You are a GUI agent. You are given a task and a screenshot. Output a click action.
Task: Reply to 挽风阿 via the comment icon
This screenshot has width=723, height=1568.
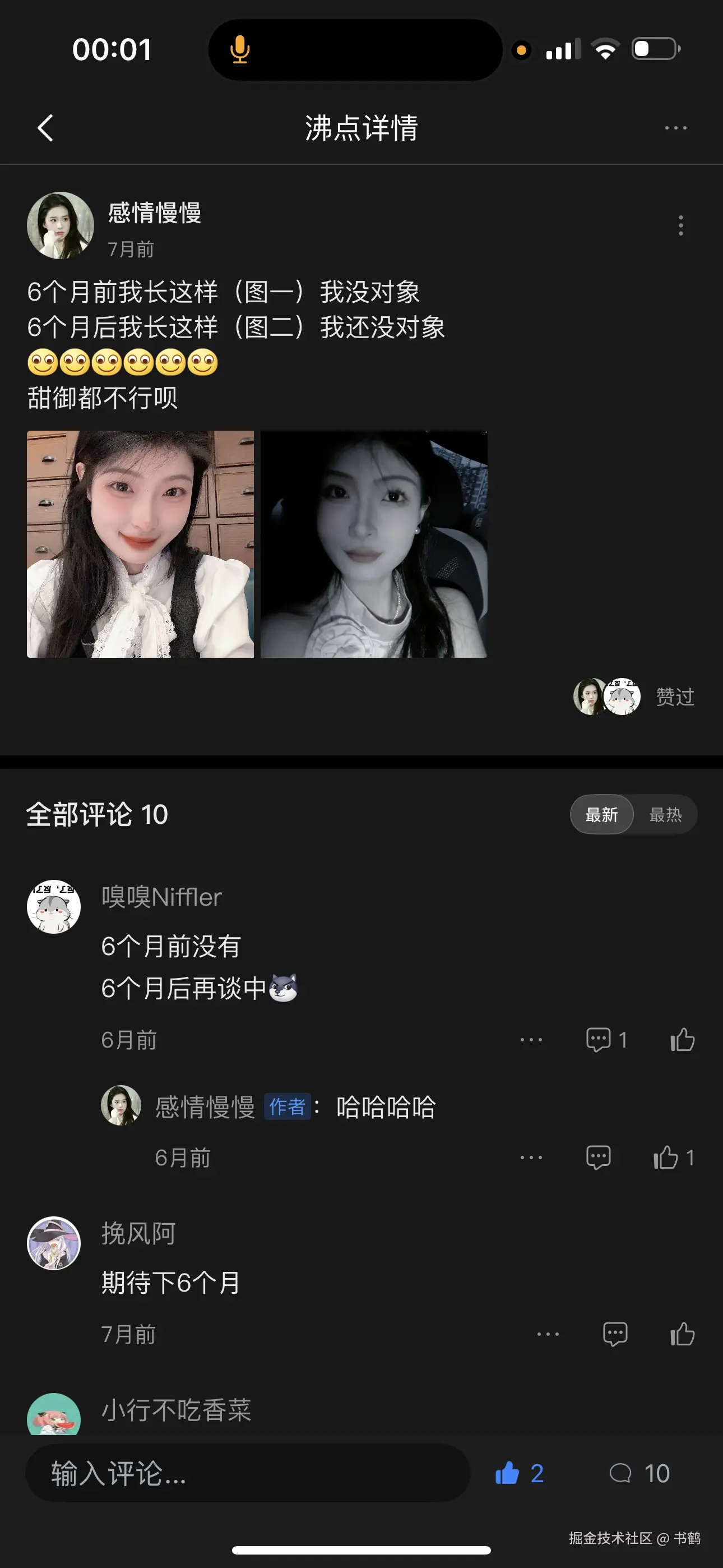coord(615,1334)
